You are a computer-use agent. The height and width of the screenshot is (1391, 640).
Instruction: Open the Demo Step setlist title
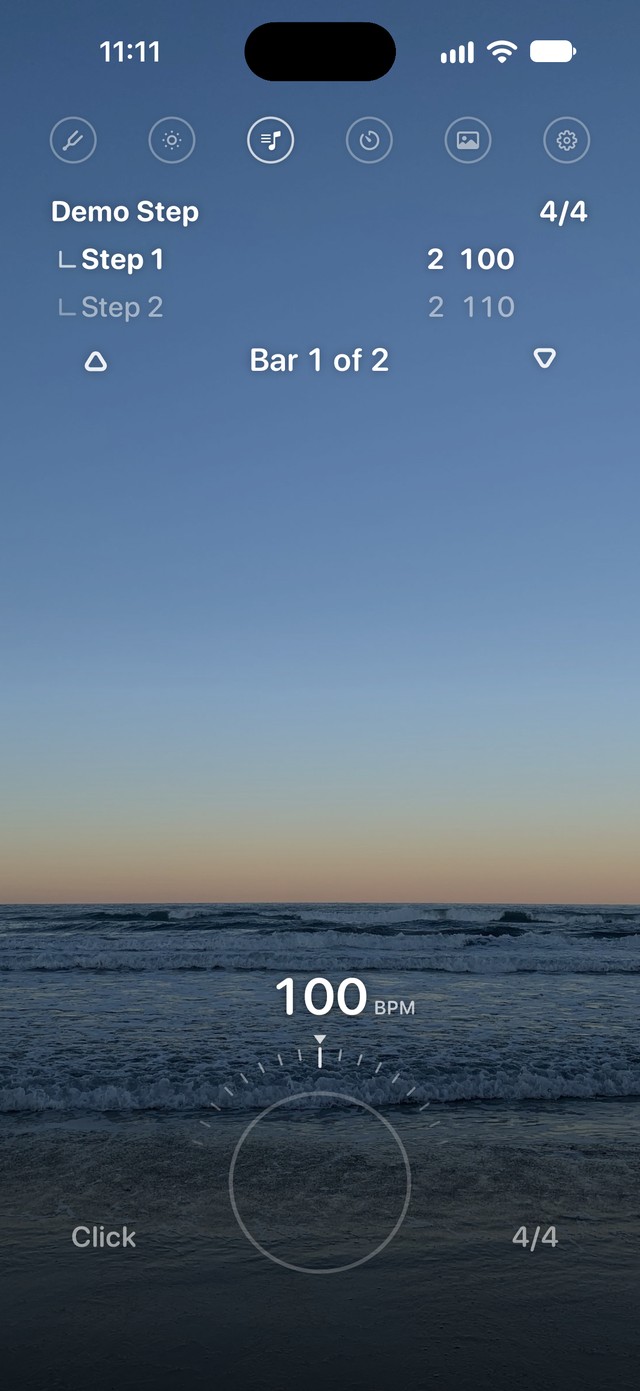[125, 212]
